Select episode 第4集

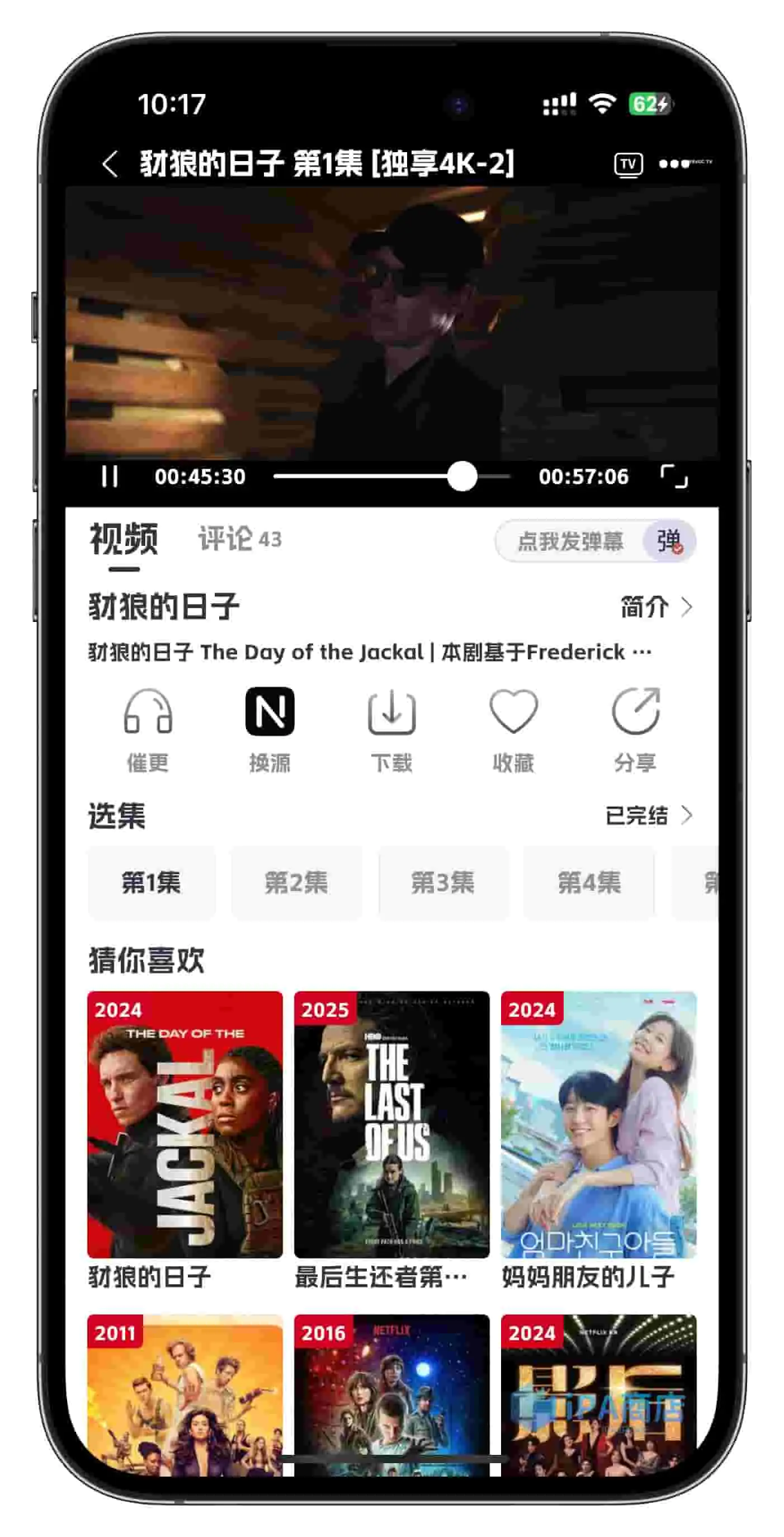pyautogui.click(x=589, y=882)
